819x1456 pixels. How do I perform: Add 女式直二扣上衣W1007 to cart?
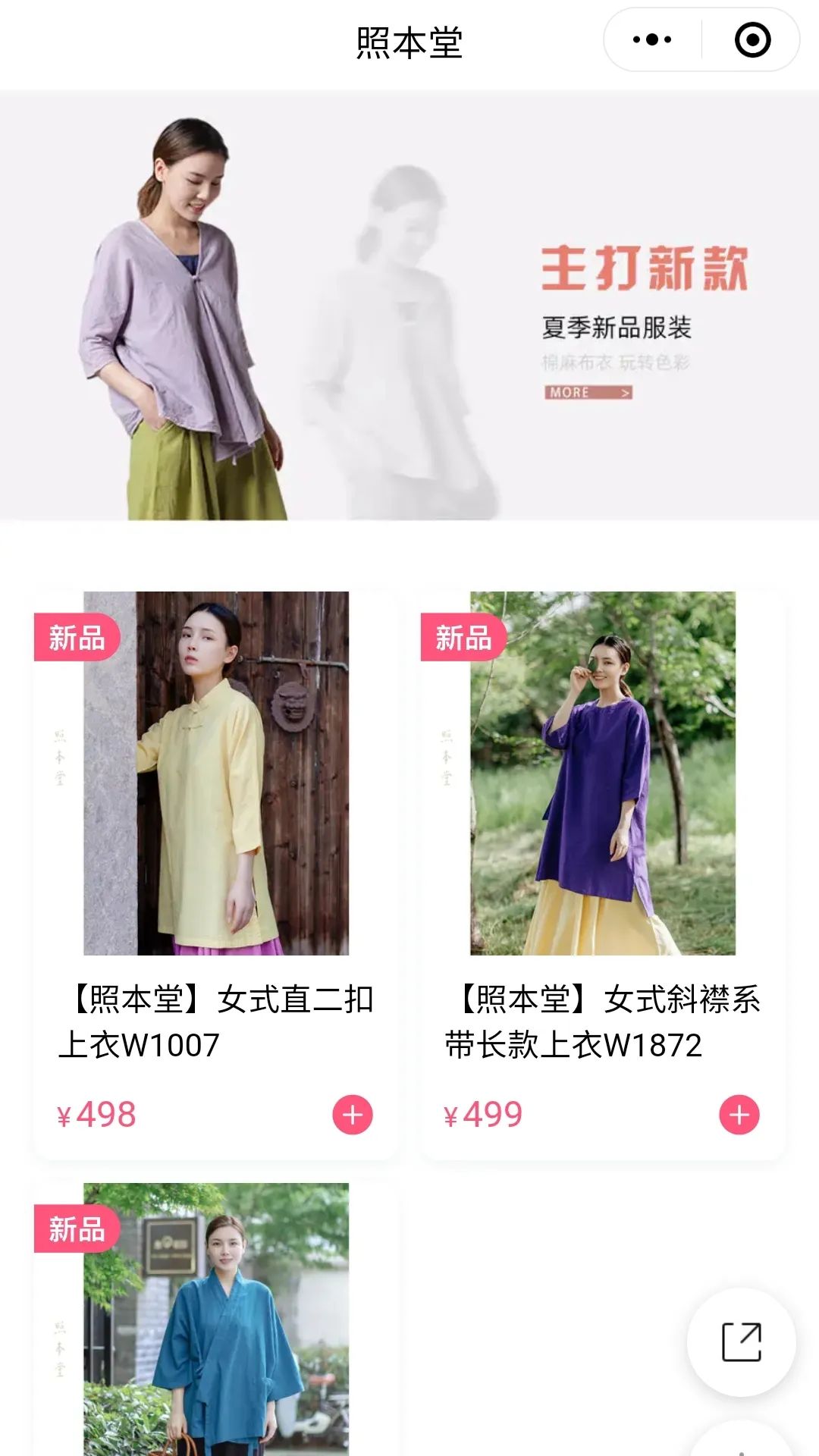point(353,1115)
